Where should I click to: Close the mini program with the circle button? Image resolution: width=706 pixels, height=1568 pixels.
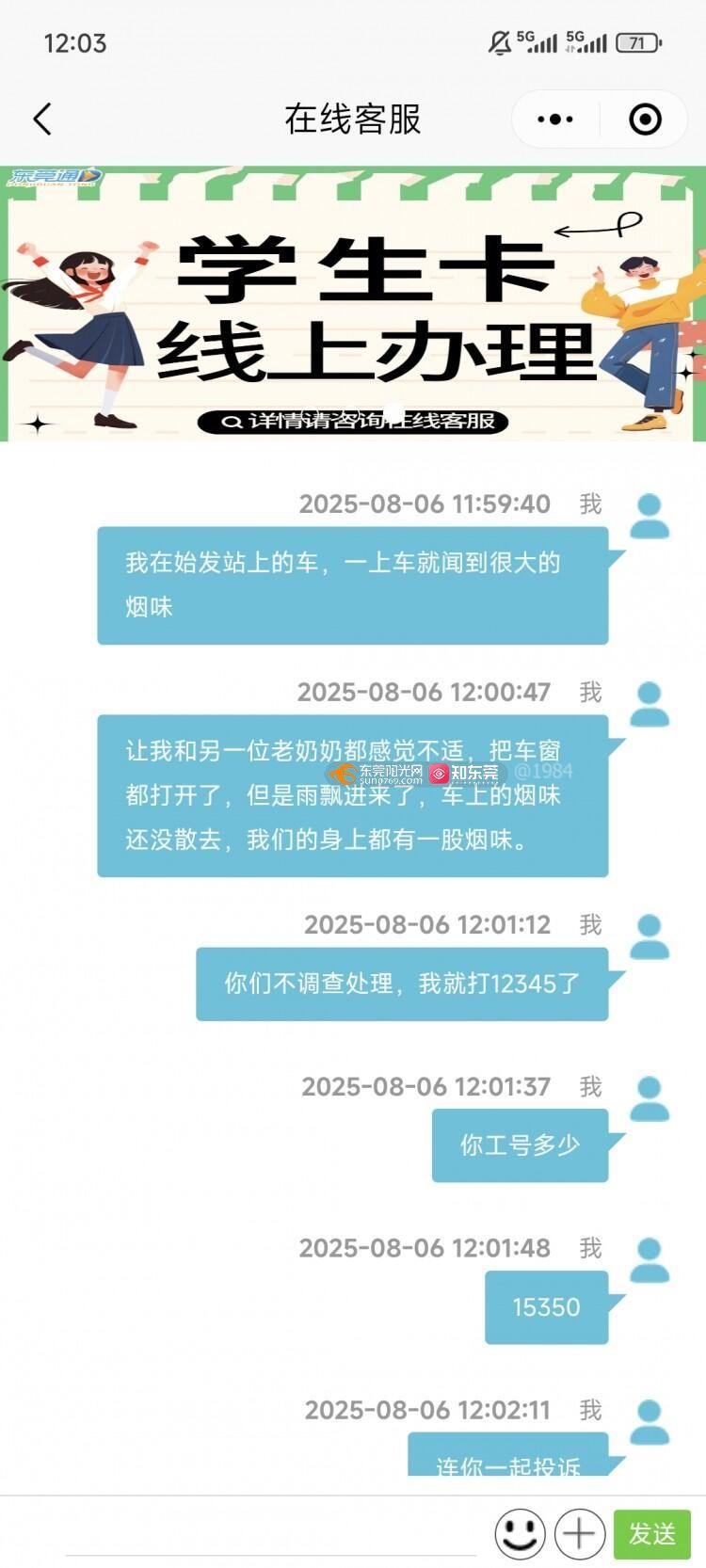coord(645,120)
